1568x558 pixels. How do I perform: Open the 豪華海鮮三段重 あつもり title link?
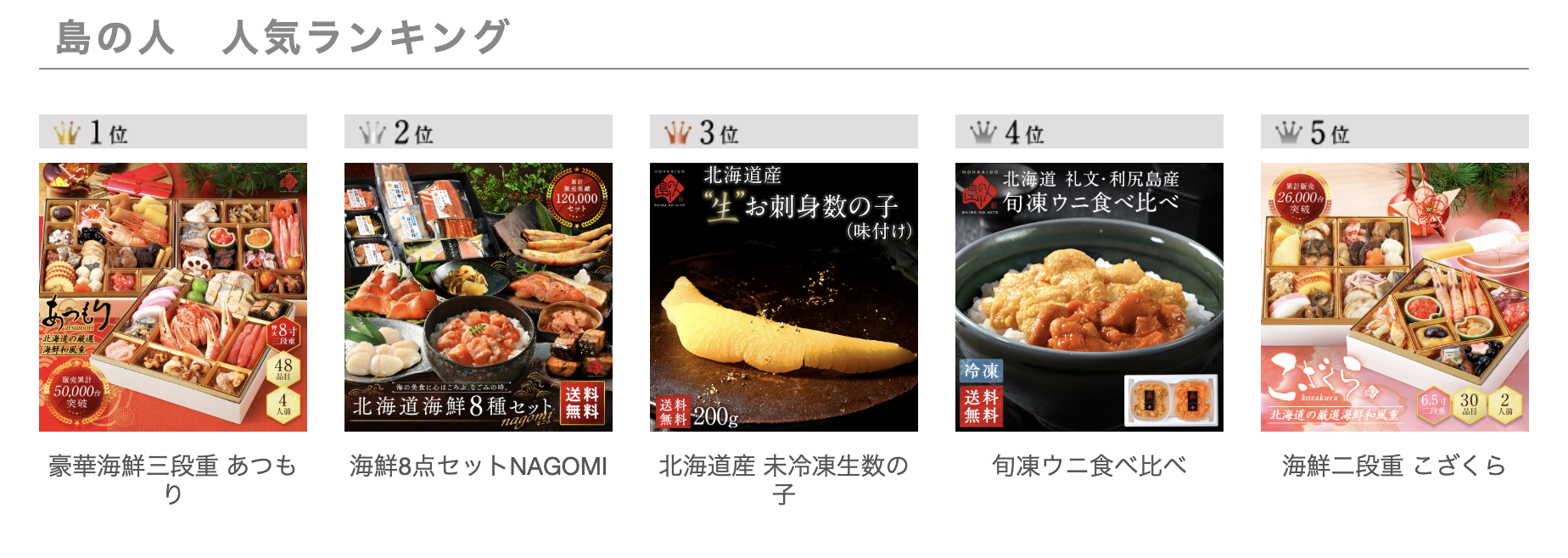pyautogui.click(x=173, y=479)
